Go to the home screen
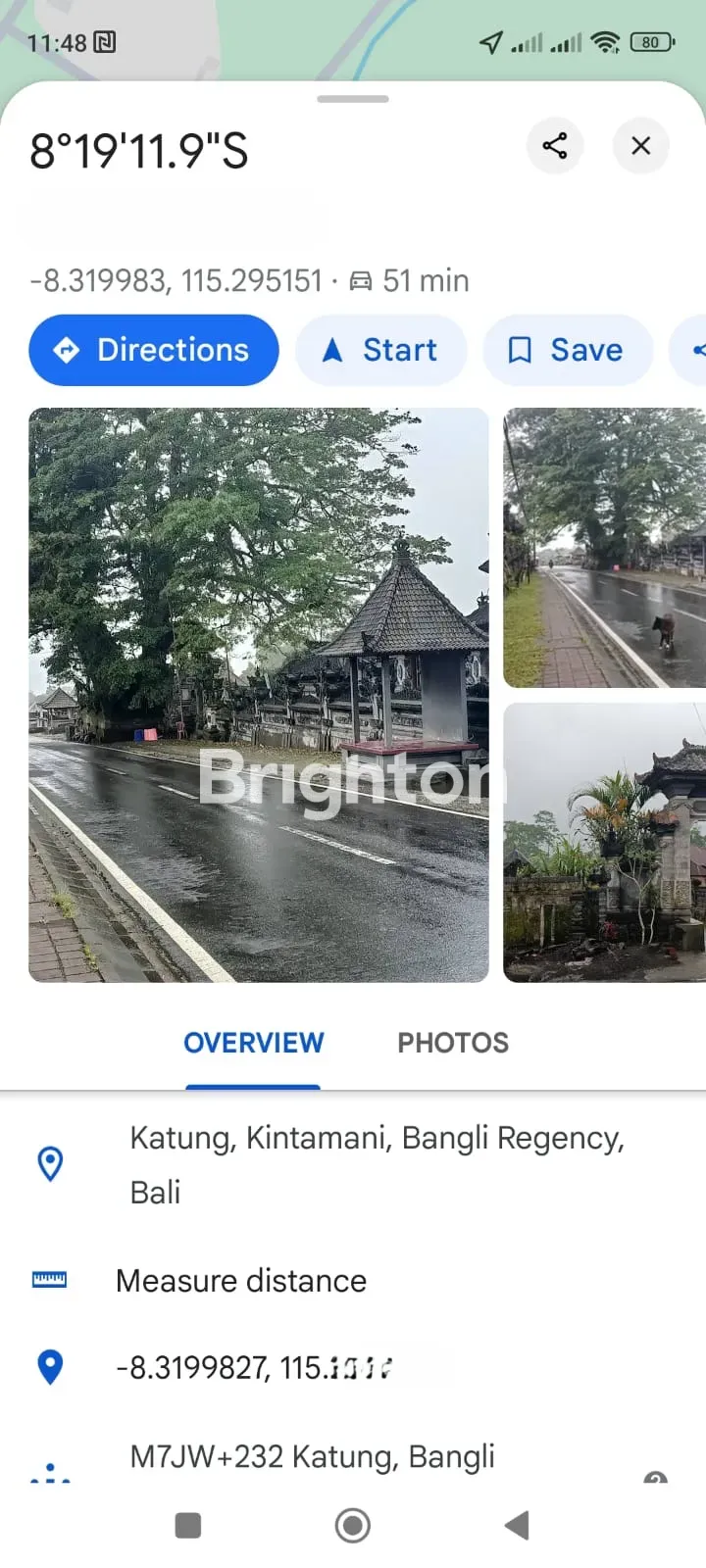The height and width of the screenshot is (1568, 706). [353, 1525]
